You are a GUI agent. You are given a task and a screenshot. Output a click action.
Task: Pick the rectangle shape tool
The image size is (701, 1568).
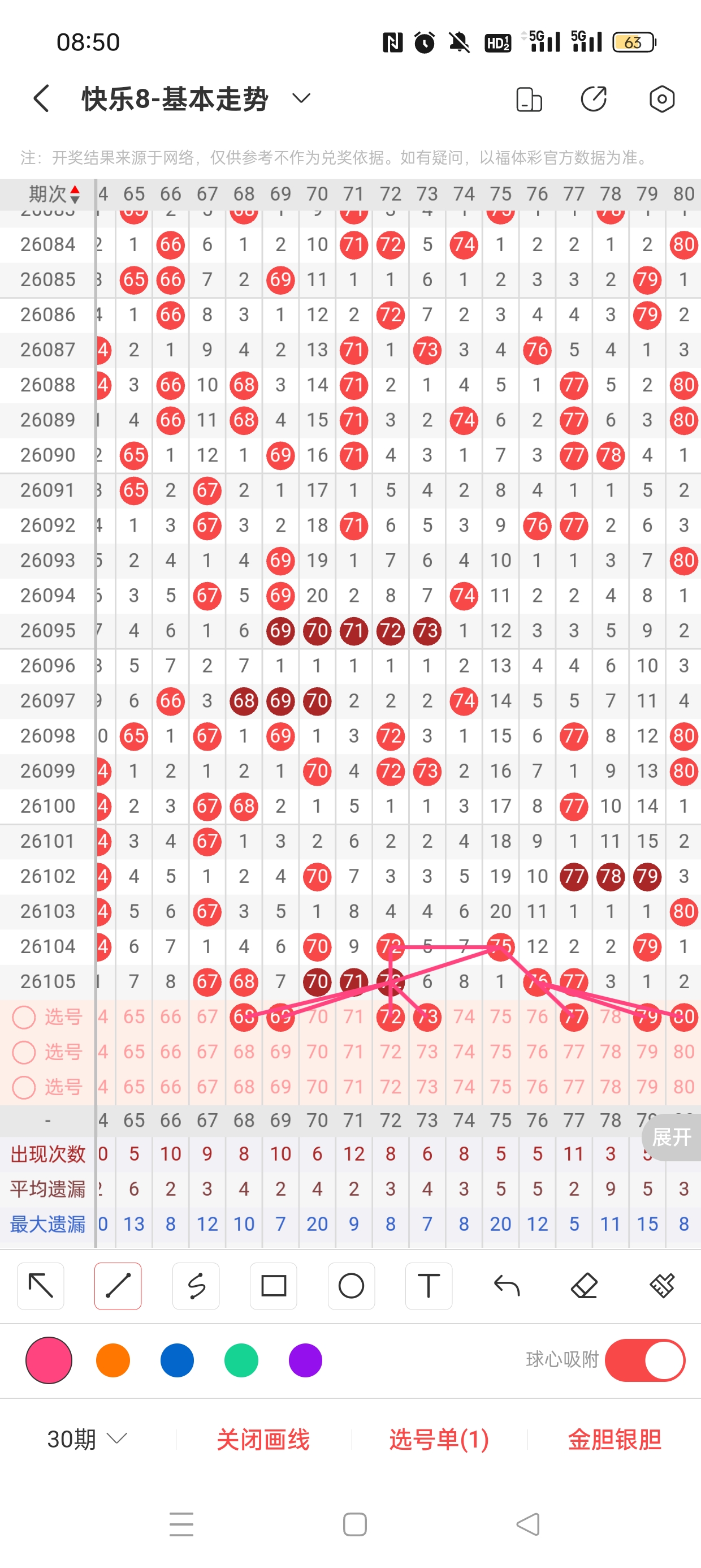click(x=273, y=1286)
